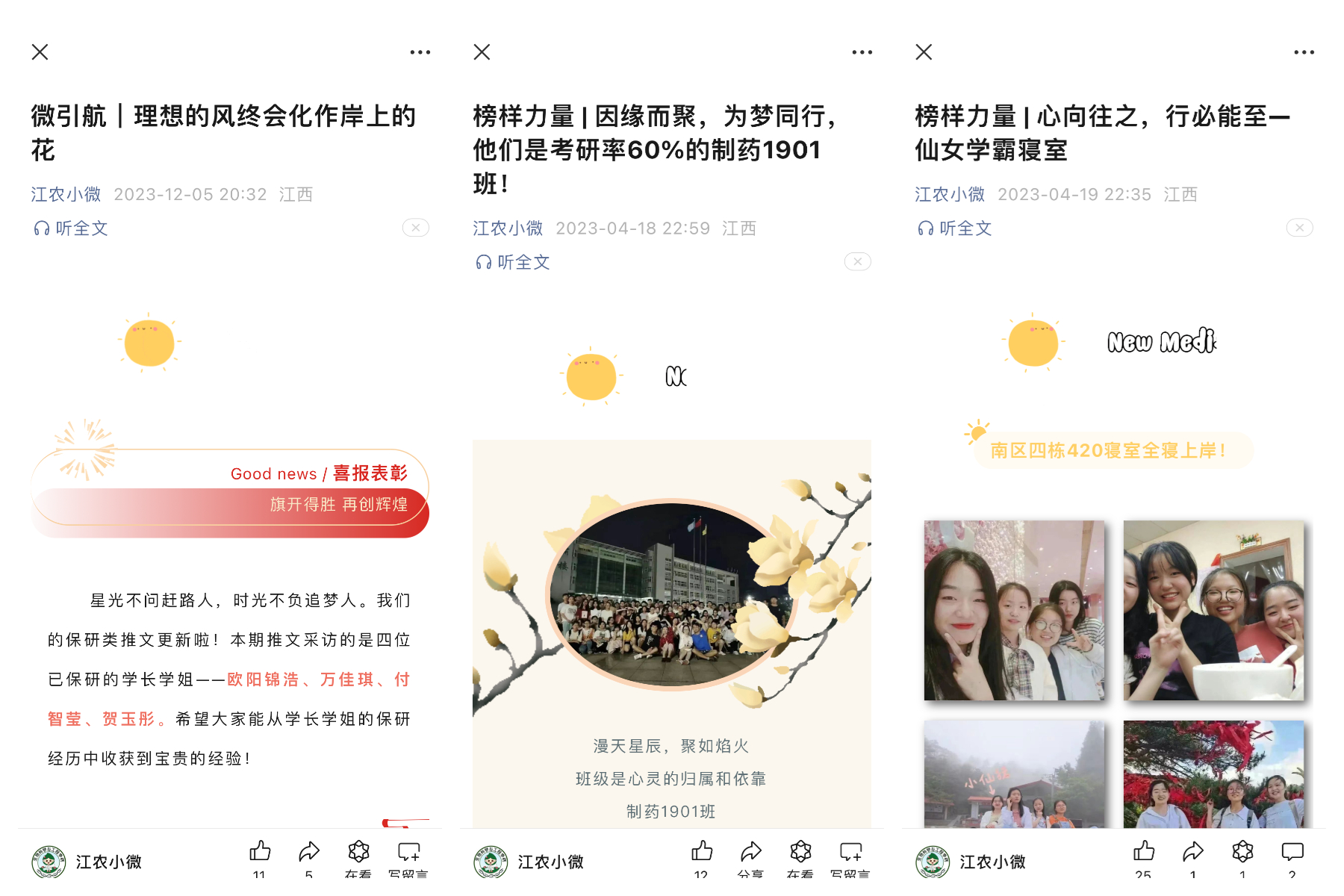Open overflow menu of 制药1901班 article
1344x896 pixels.
point(862,52)
